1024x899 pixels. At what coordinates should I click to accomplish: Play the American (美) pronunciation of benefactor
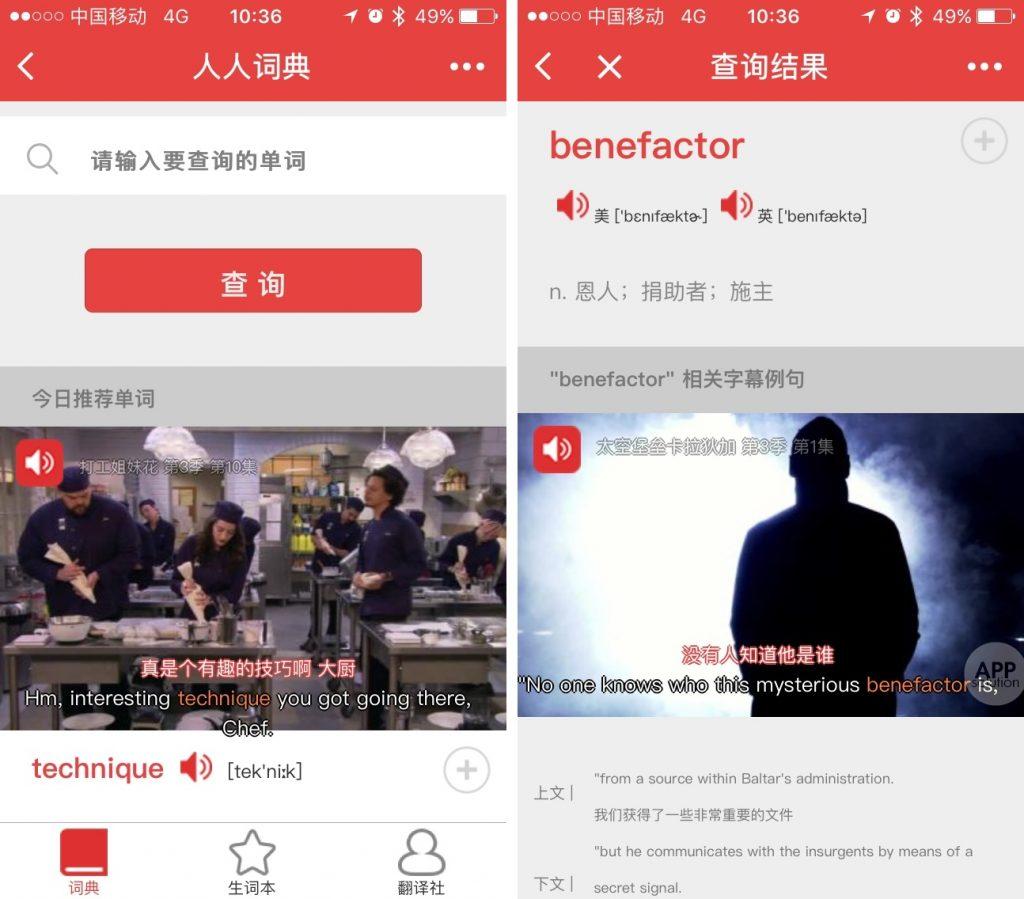573,205
